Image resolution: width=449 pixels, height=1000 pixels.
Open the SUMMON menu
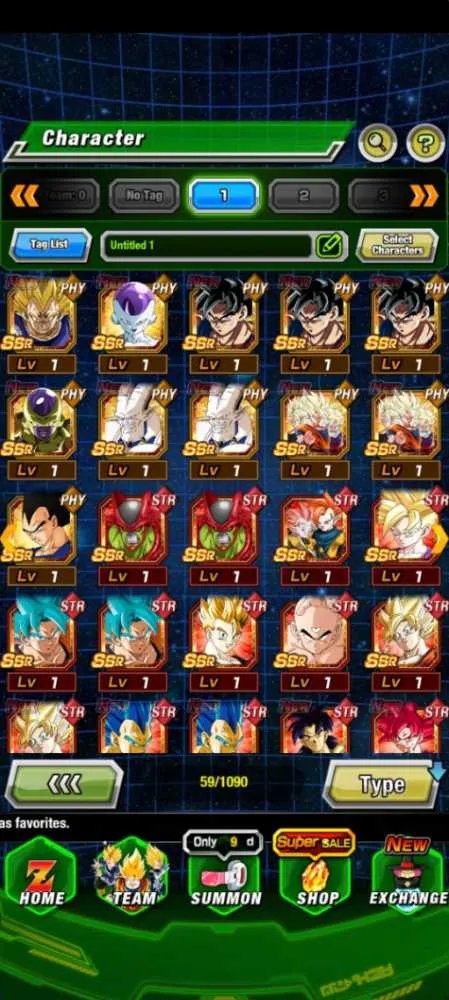225,871
